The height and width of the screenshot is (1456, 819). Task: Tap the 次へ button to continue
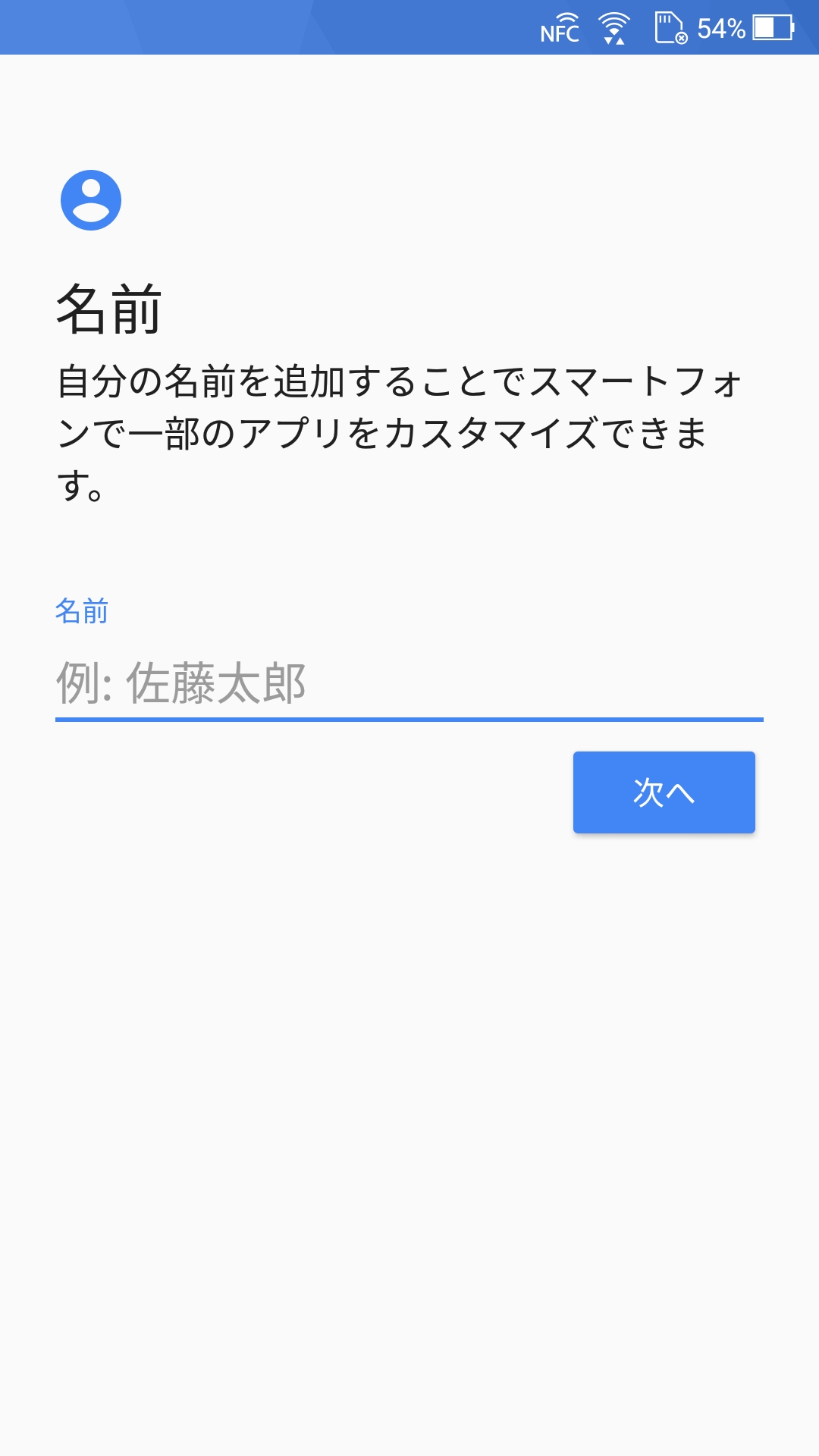tap(664, 792)
